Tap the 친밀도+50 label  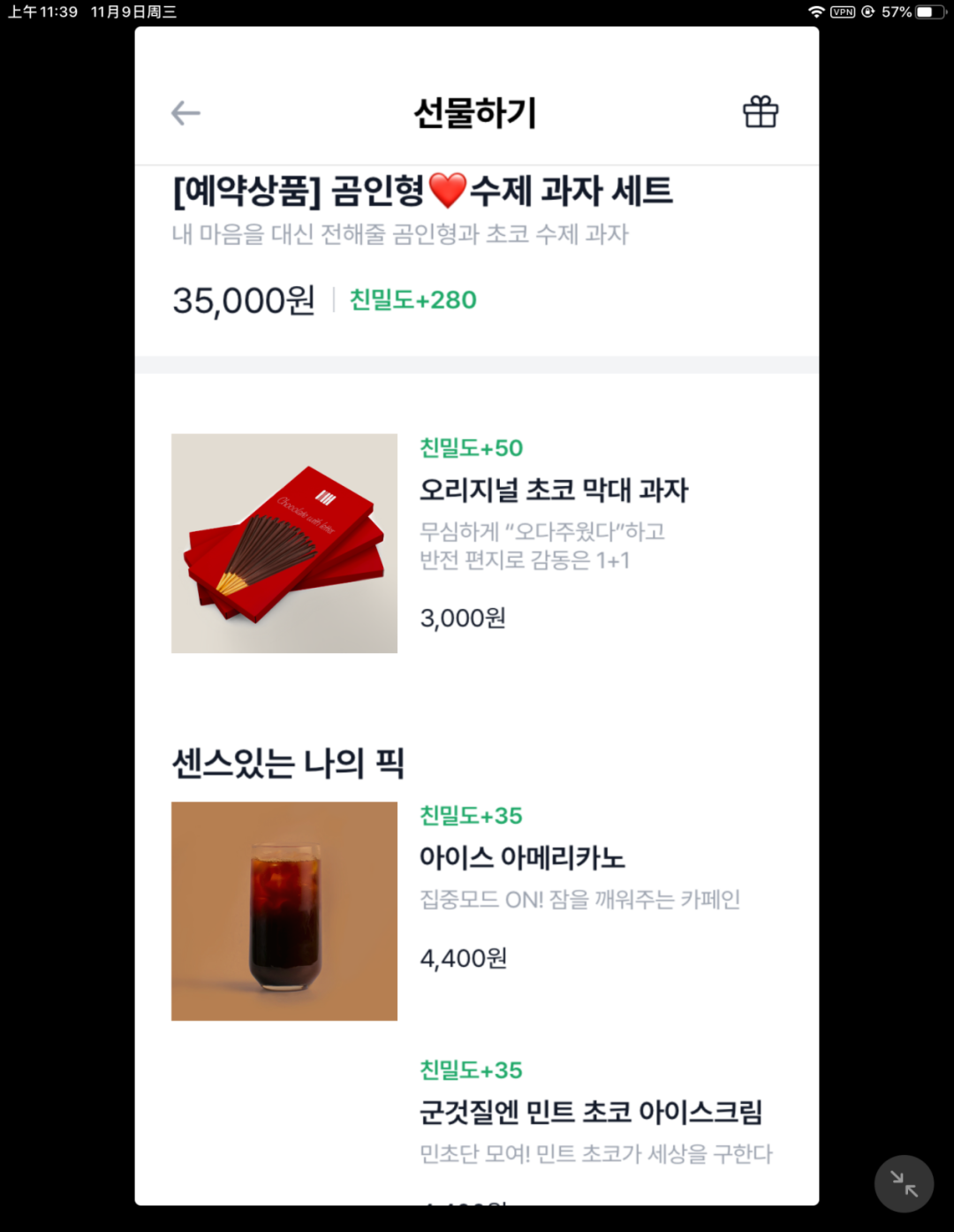(471, 448)
